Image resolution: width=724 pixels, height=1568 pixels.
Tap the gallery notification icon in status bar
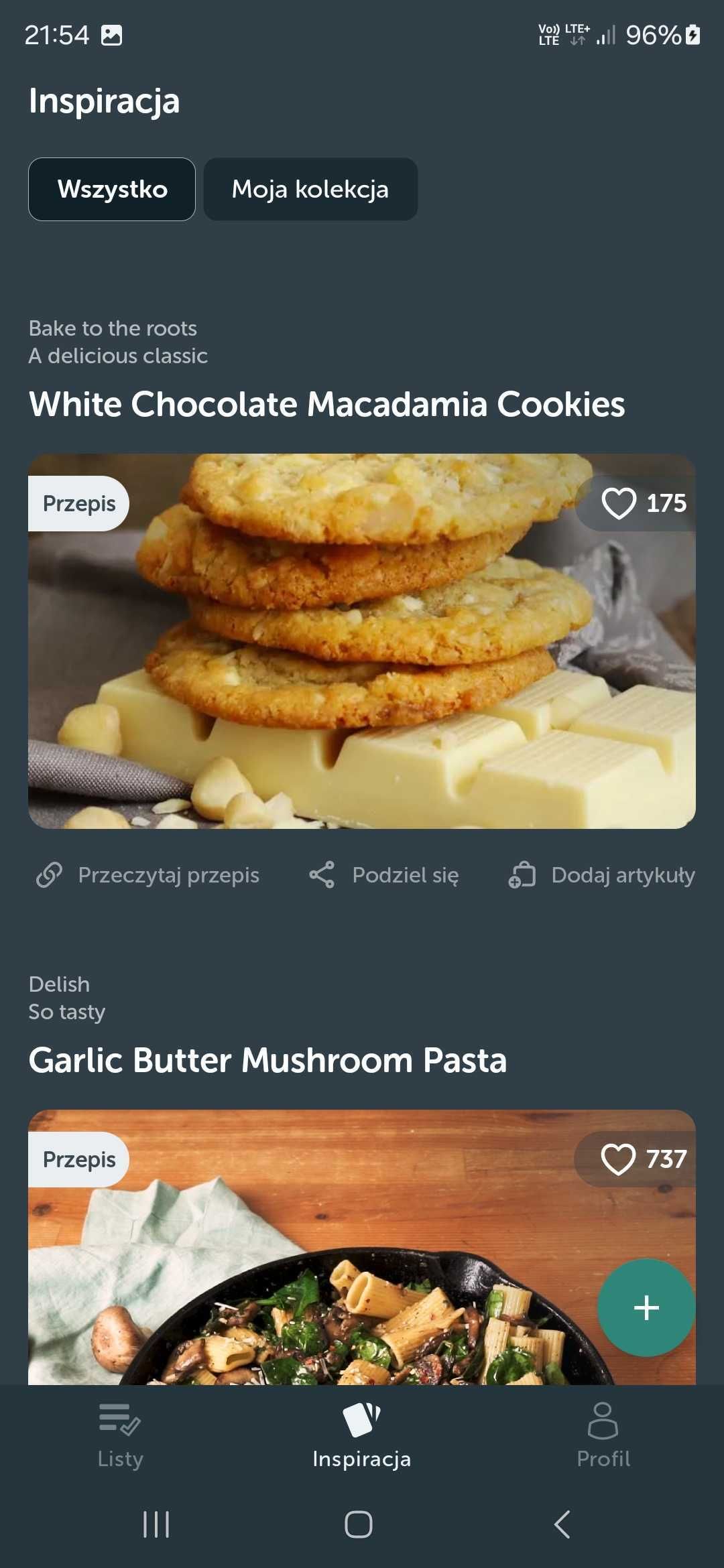111,34
